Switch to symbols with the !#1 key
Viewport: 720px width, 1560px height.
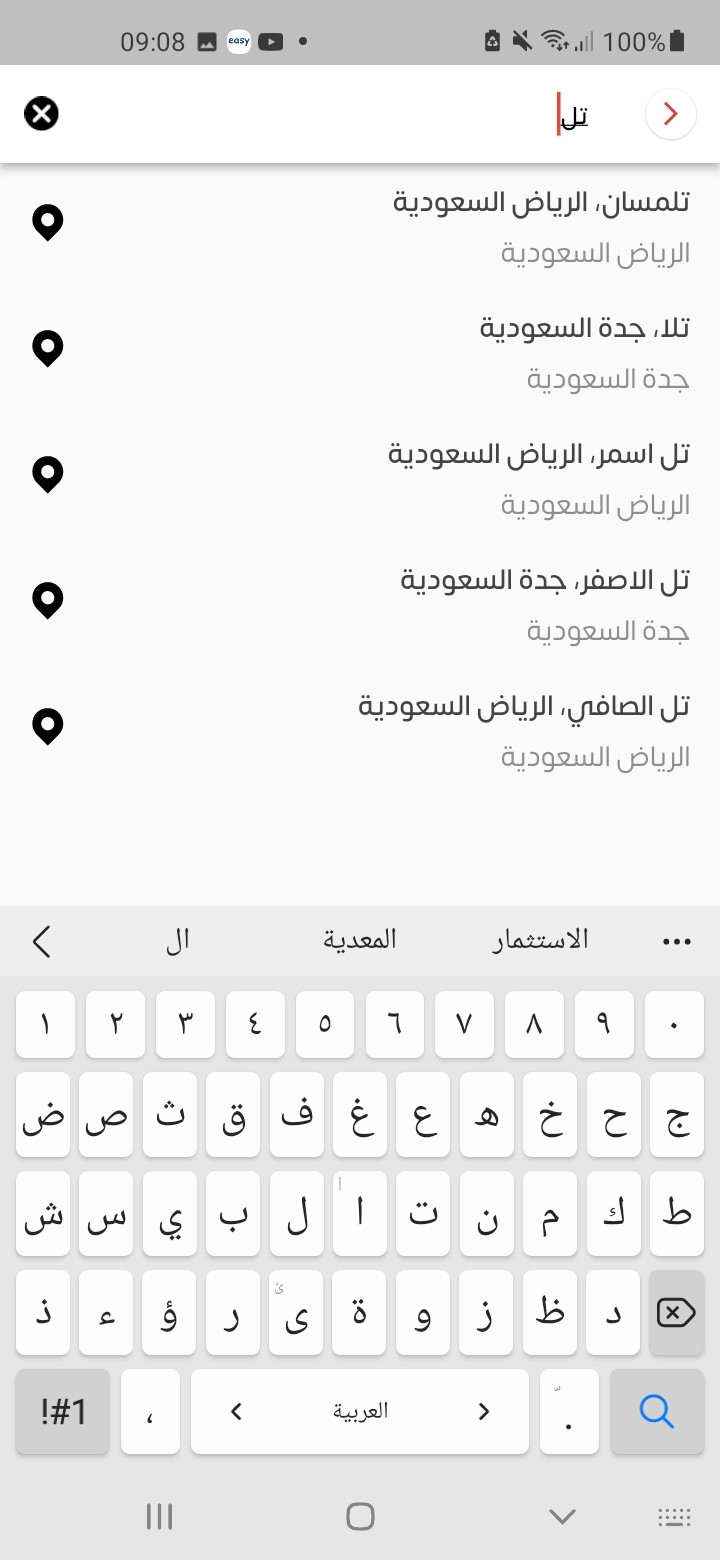coord(63,1411)
